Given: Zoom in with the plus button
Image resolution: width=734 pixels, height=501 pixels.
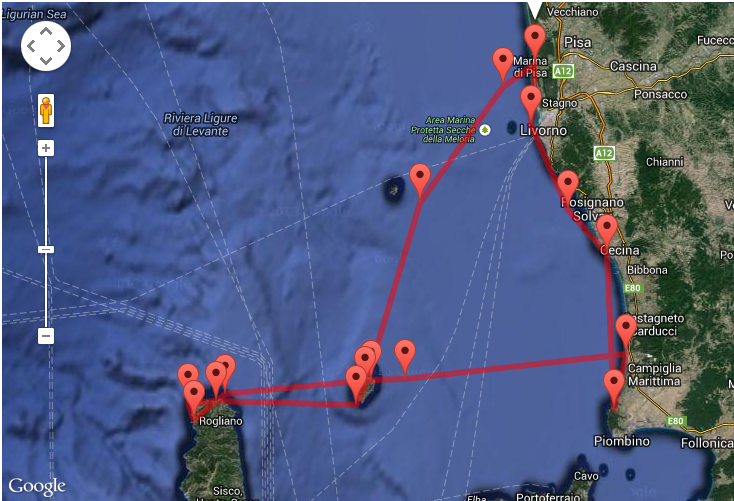Looking at the screenshot, I should [45, 148].
